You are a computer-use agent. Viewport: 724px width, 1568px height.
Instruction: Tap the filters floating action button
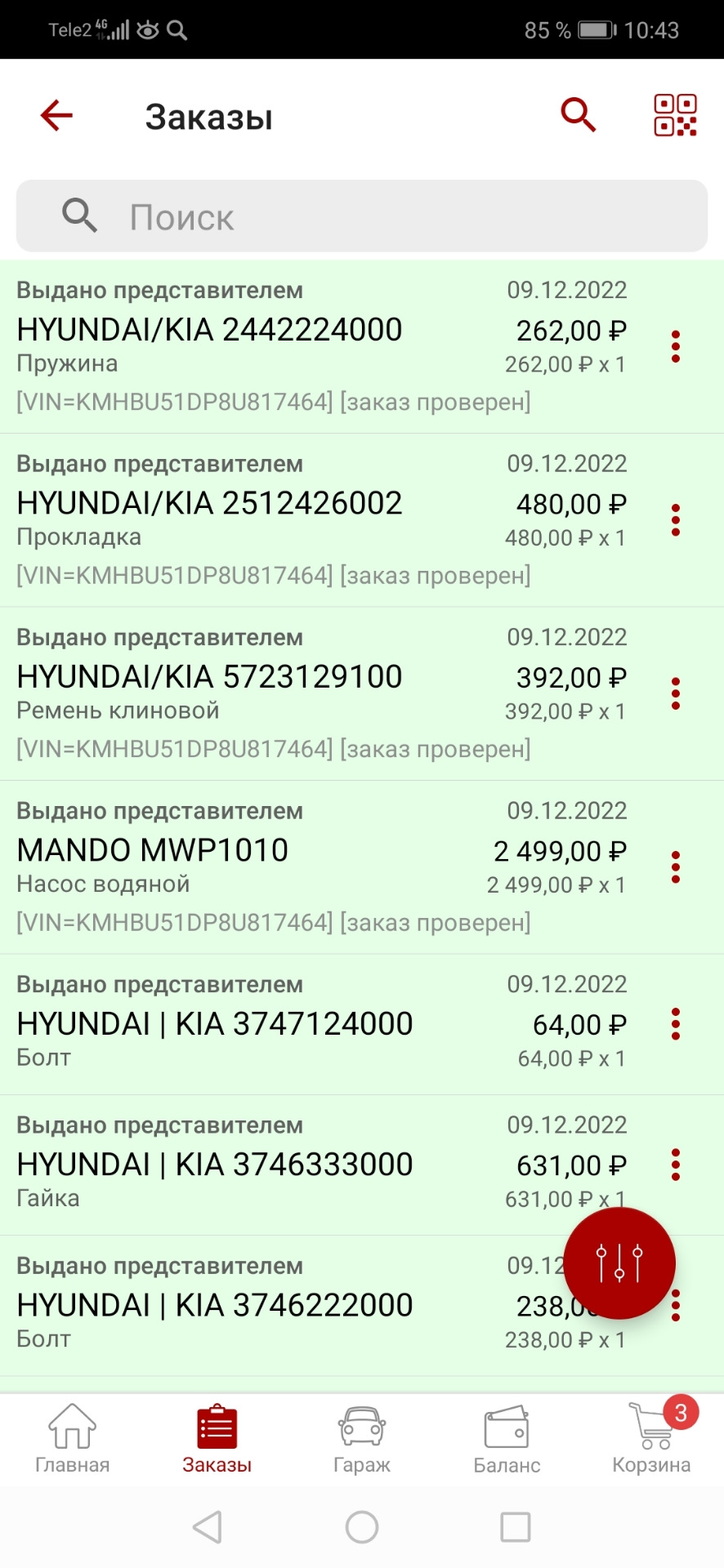(x=619, y=1262)
